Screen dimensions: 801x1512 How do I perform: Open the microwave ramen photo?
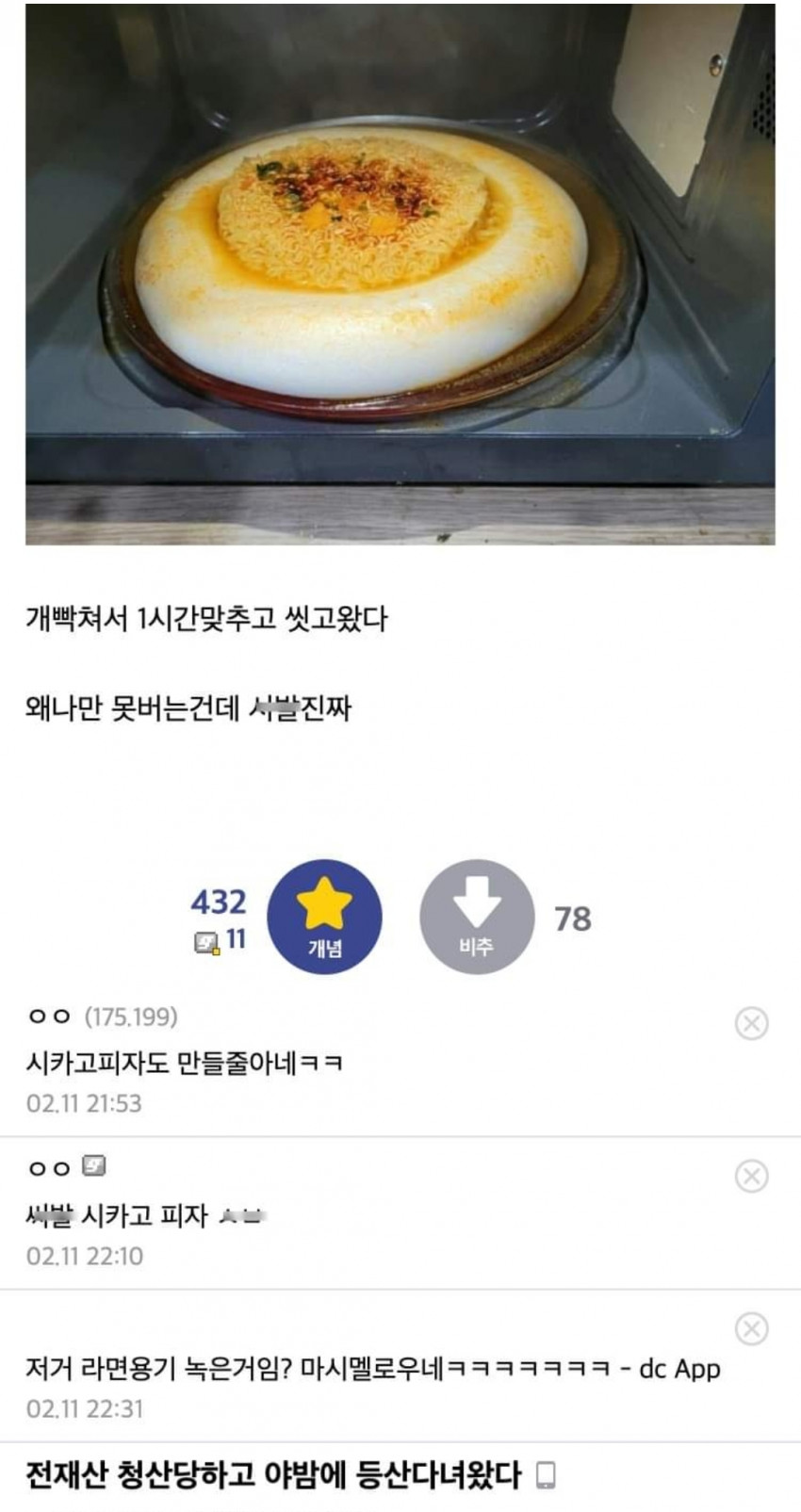[x=400, y=274]
